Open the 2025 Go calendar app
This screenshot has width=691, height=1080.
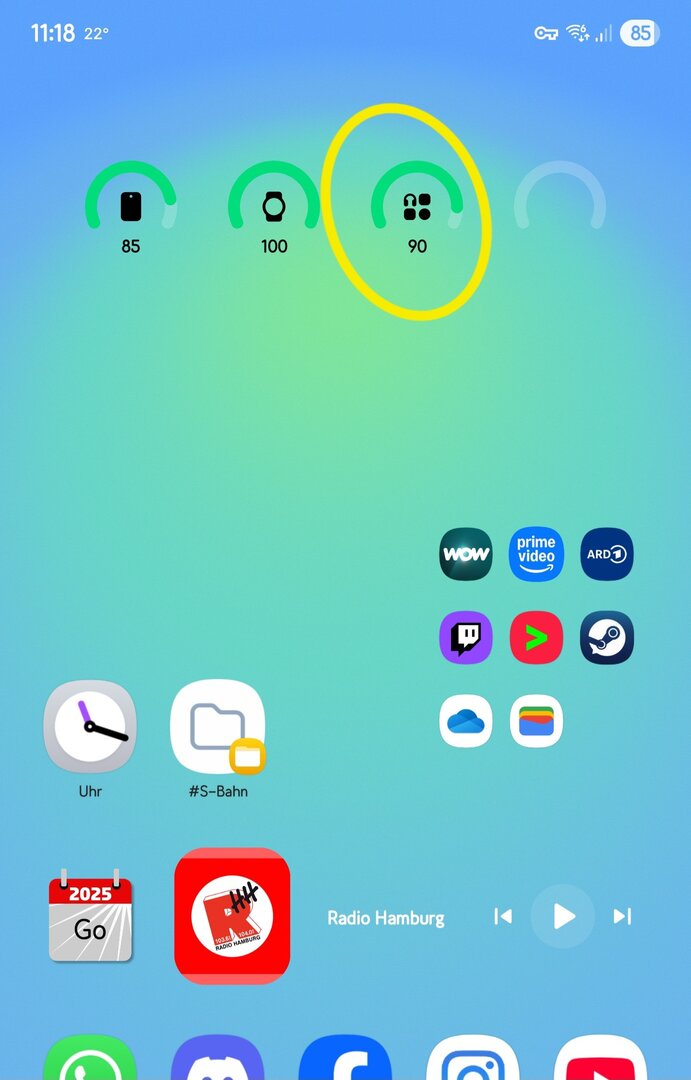[90, 916]
